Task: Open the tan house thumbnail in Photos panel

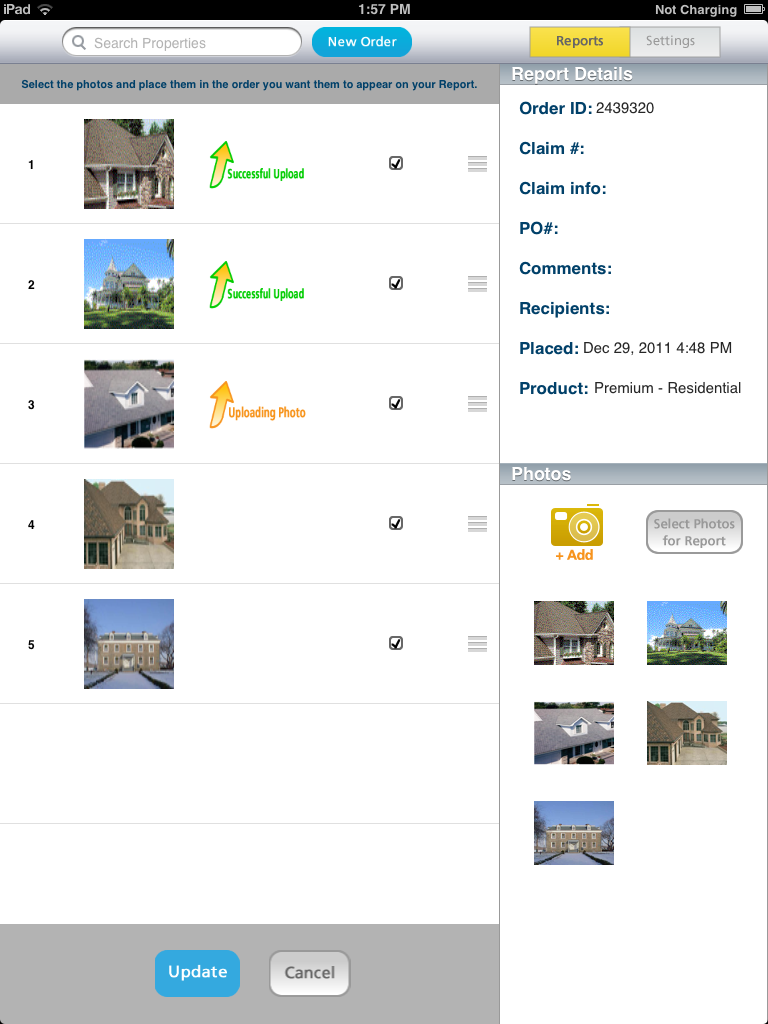Action: pos(687,733)
